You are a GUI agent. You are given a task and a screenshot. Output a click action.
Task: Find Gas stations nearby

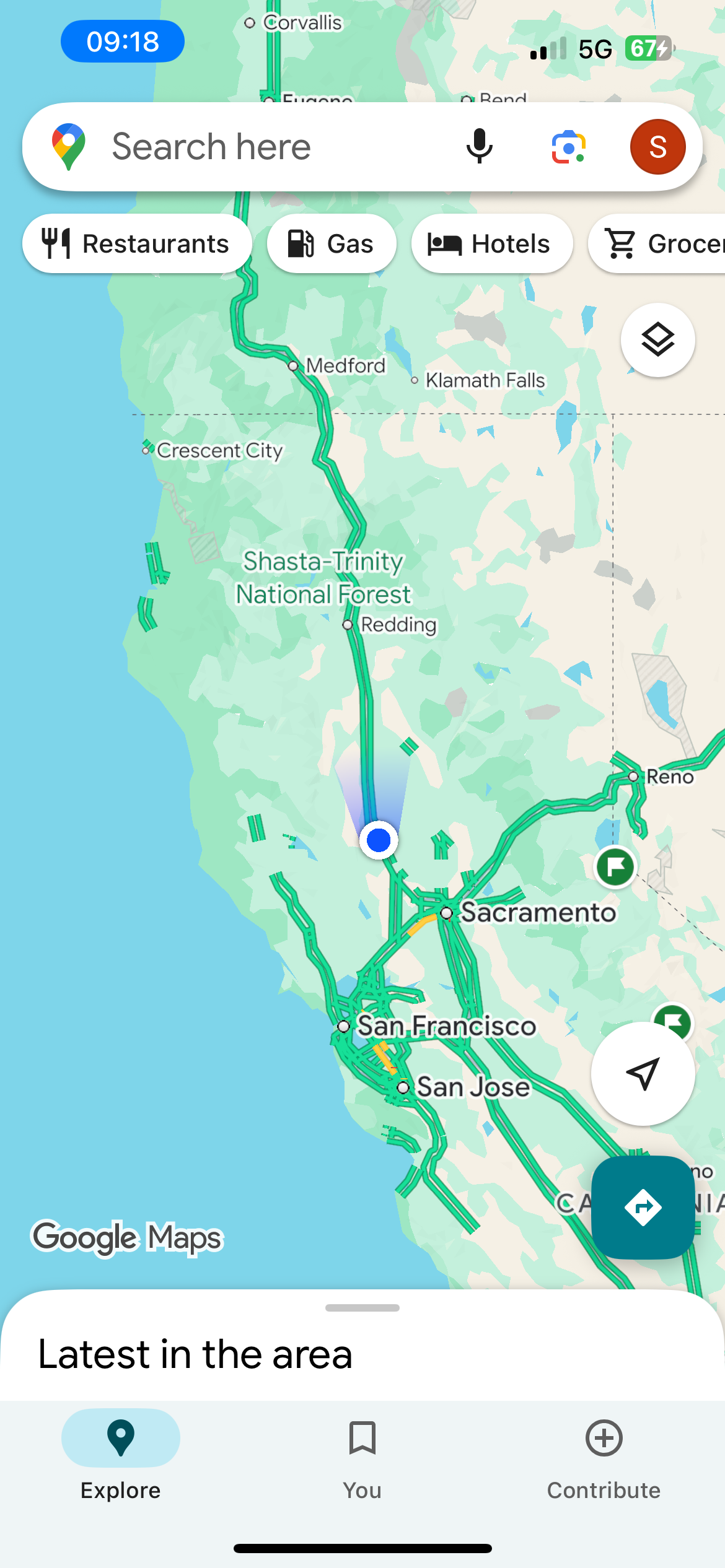[332, 243]
